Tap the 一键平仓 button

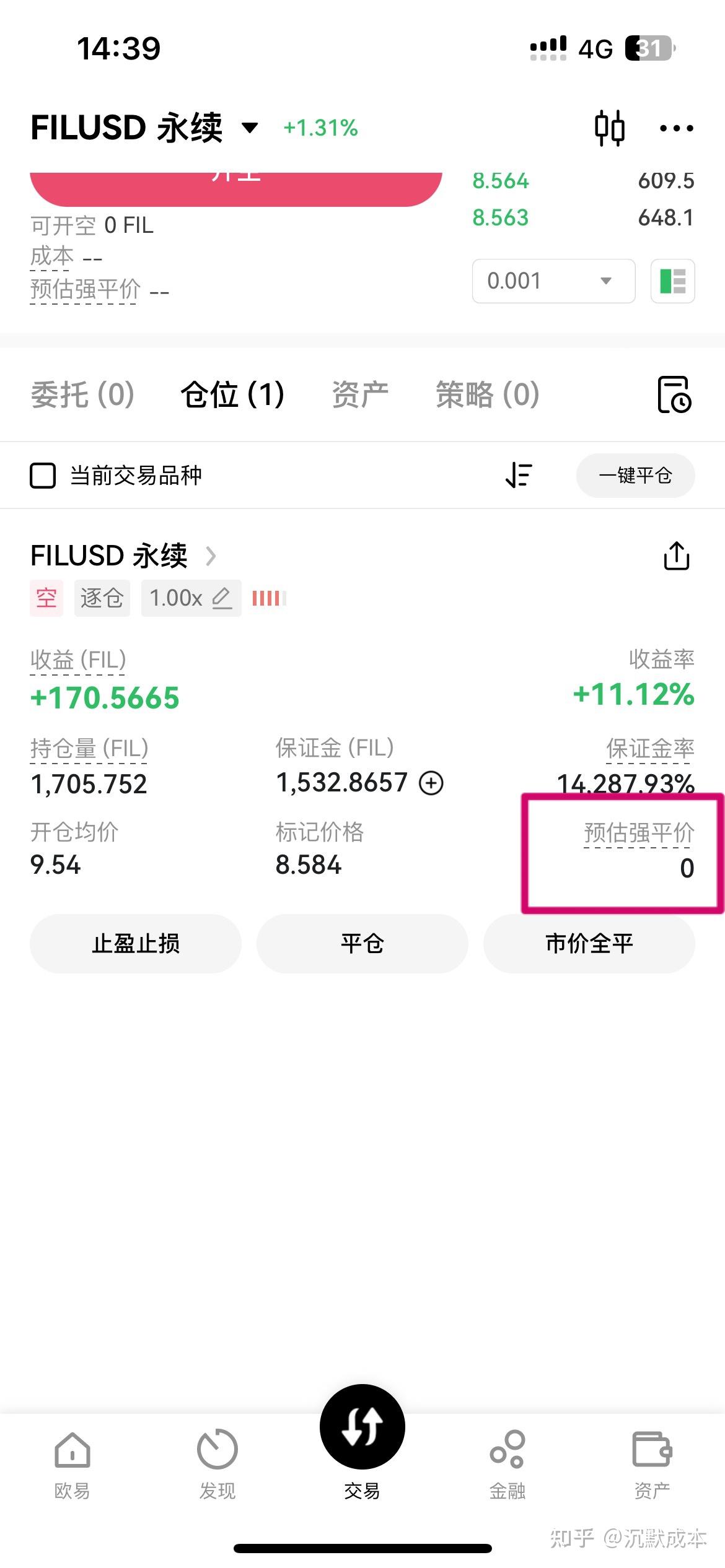point(635,476)
